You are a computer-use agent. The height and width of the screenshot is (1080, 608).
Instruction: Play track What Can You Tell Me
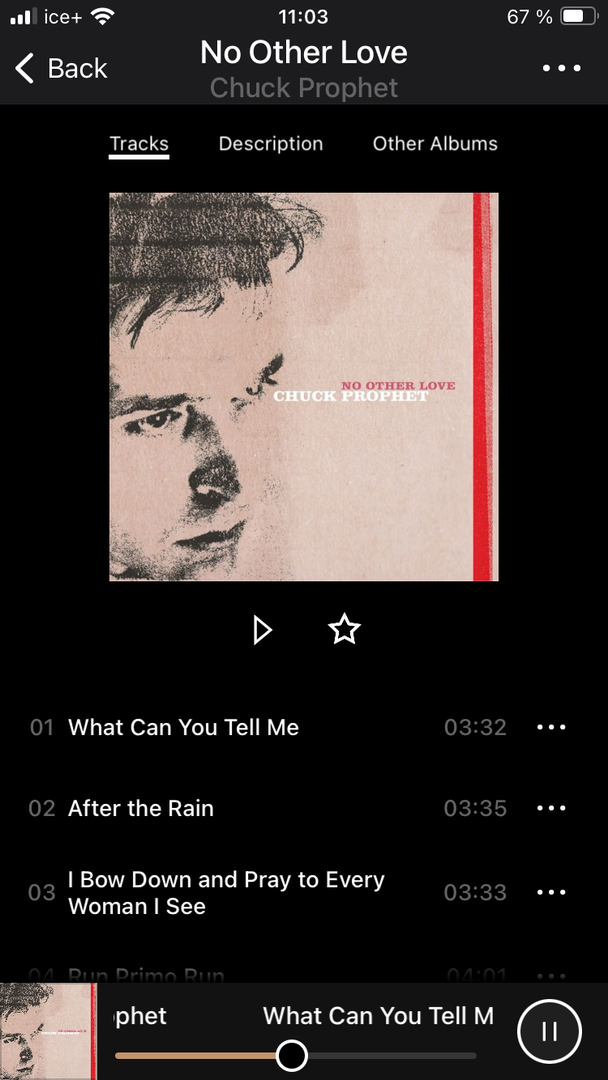coord(183,728)
